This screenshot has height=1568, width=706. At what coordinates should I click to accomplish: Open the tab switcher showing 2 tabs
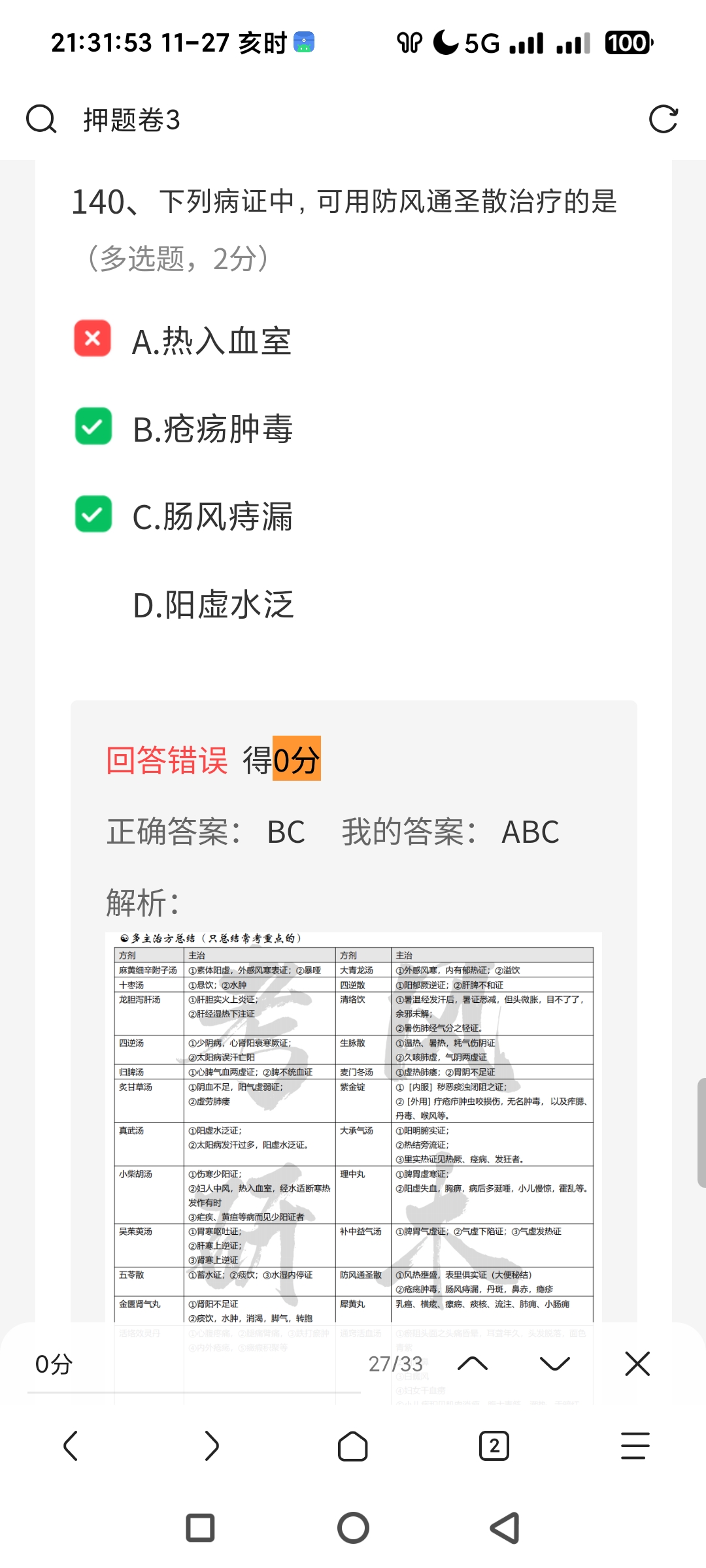click(x=494, y=1446)
